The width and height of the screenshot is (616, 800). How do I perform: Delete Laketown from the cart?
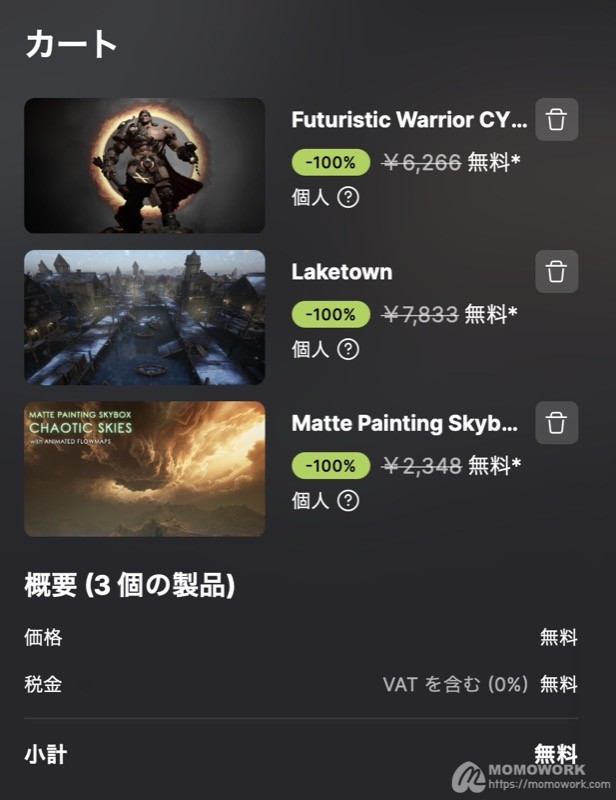557,272
